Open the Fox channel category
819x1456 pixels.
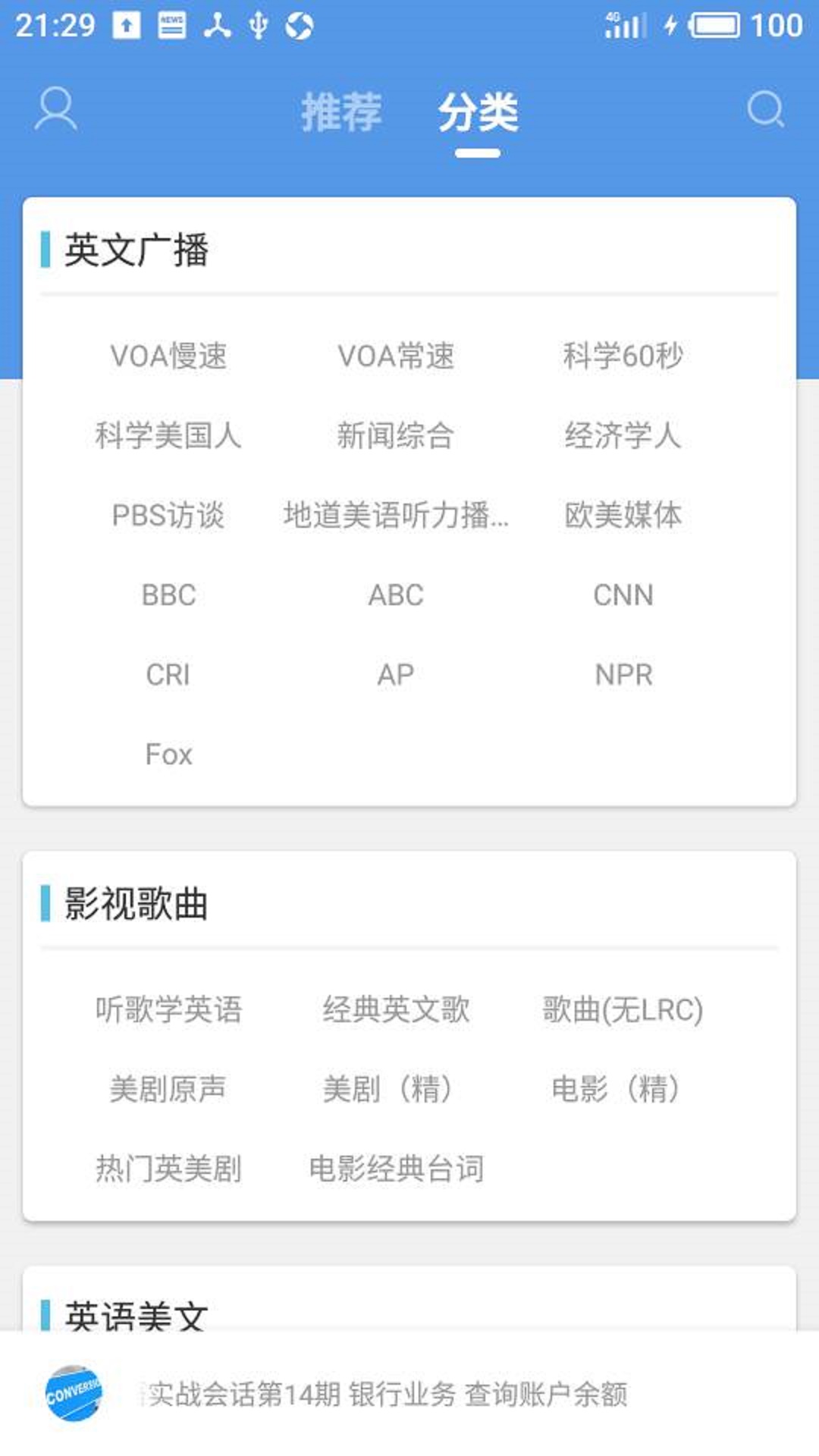coord(171,753)
